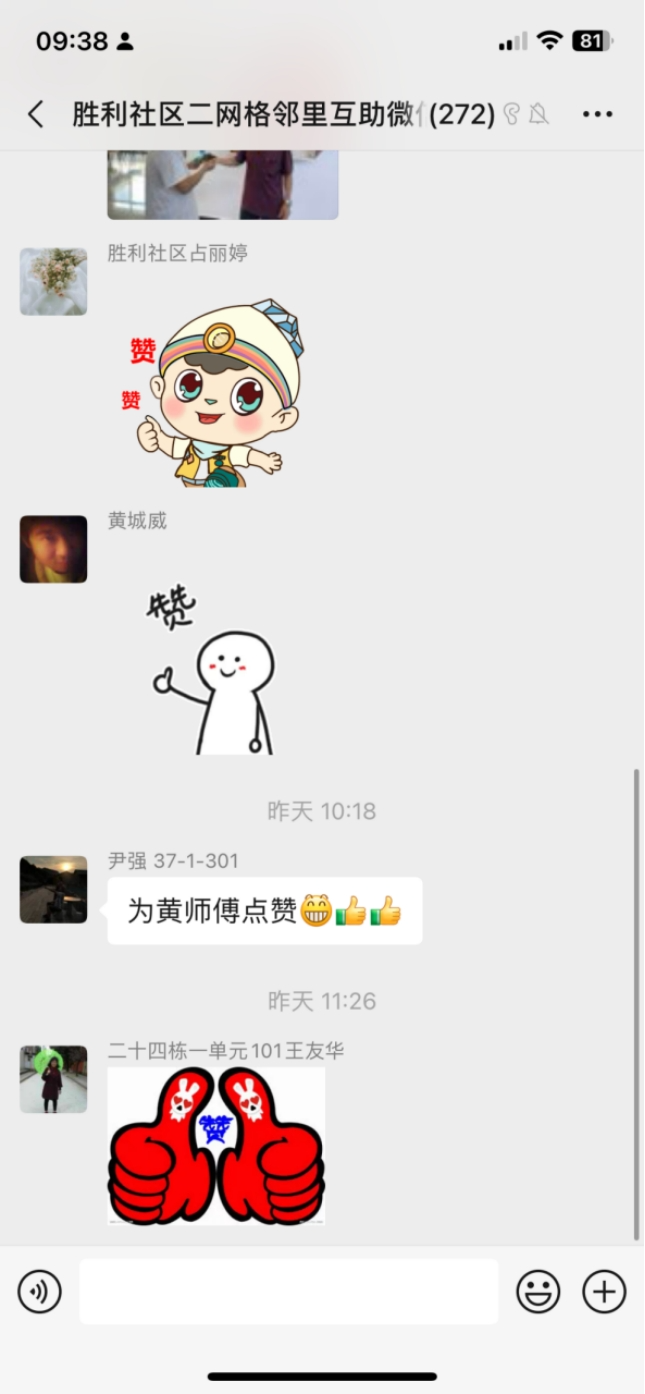Screen dimensions: 645x1394
Task: Go back to the chat list
Action: tap(36, 115)
